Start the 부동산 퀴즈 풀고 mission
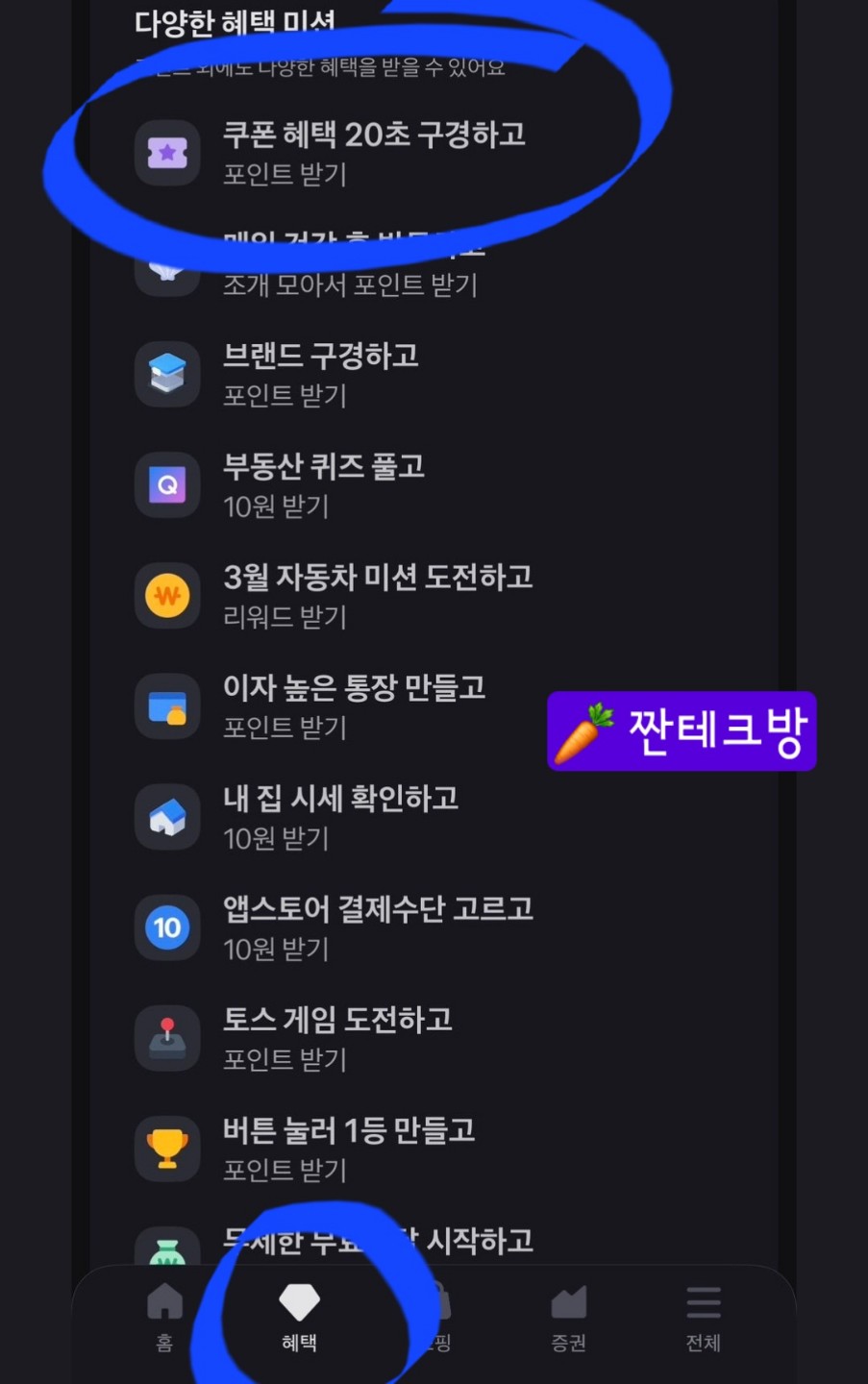868x1384 pixels. click(x=323, y=484)
